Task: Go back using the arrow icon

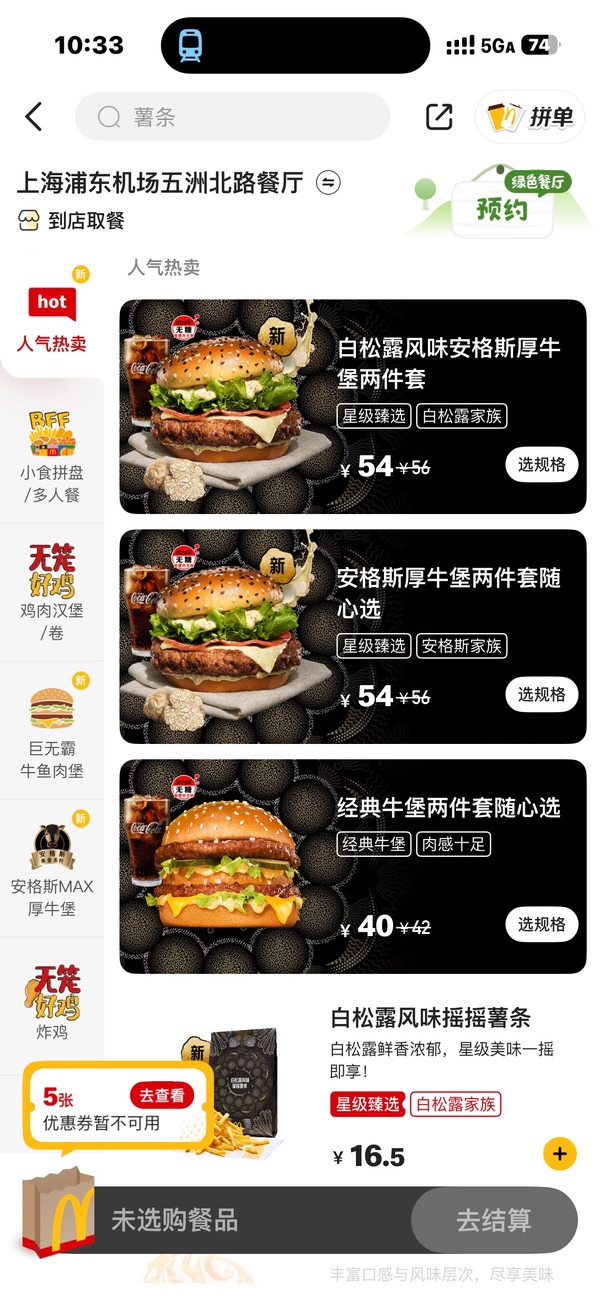Action: 34,117
